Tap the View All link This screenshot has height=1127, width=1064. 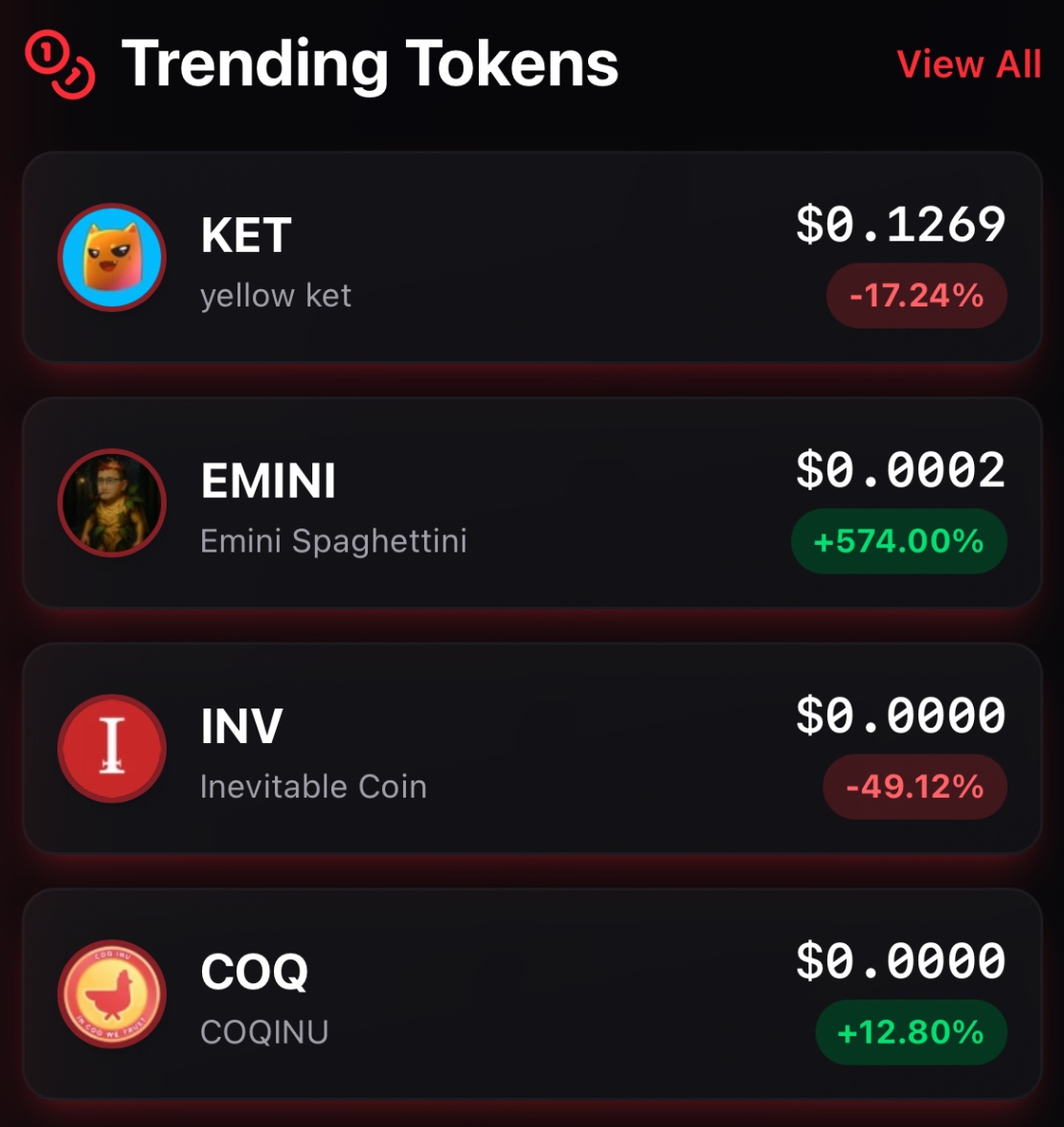968,65
